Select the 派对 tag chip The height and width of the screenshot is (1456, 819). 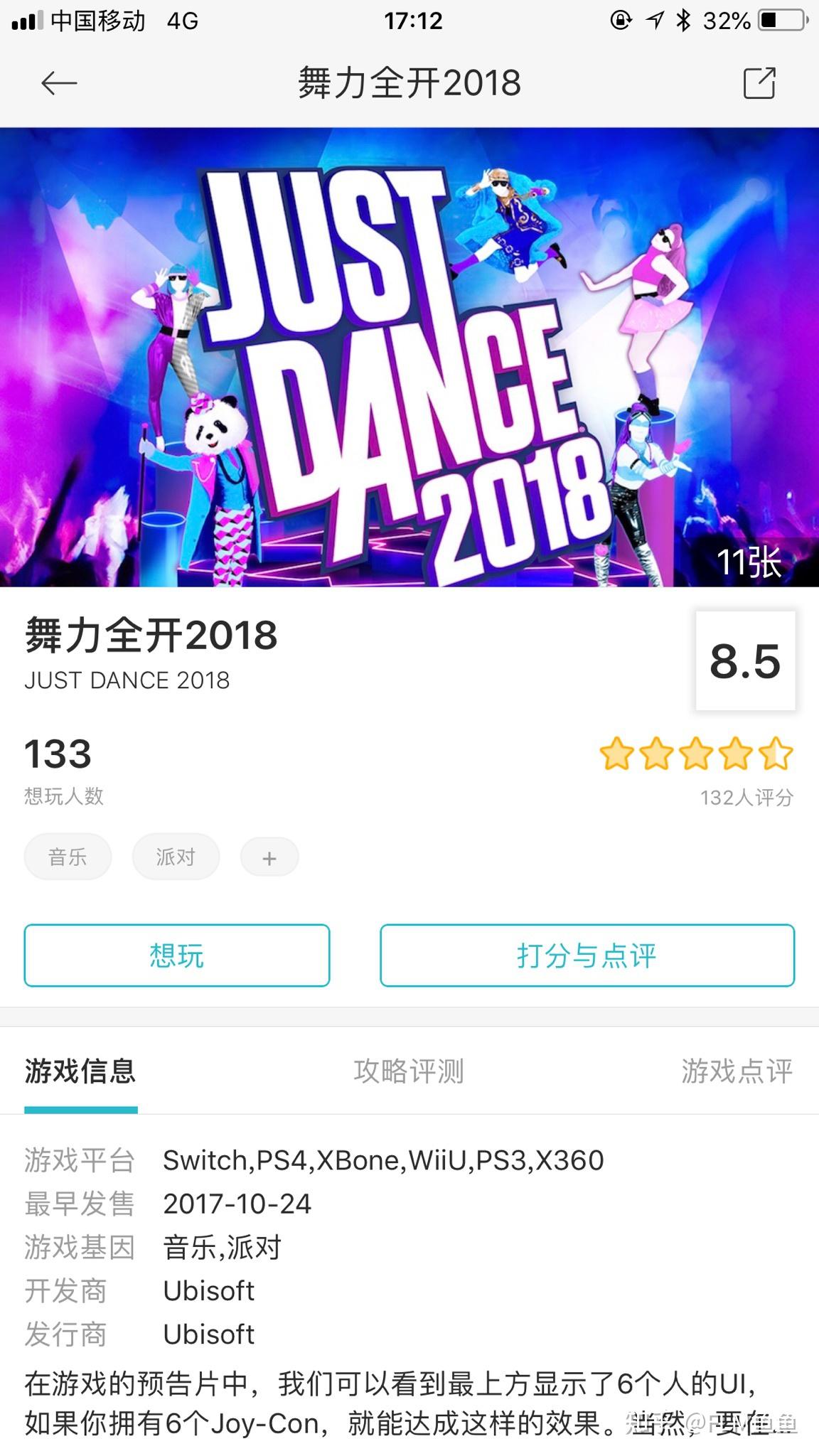[176, 857]
